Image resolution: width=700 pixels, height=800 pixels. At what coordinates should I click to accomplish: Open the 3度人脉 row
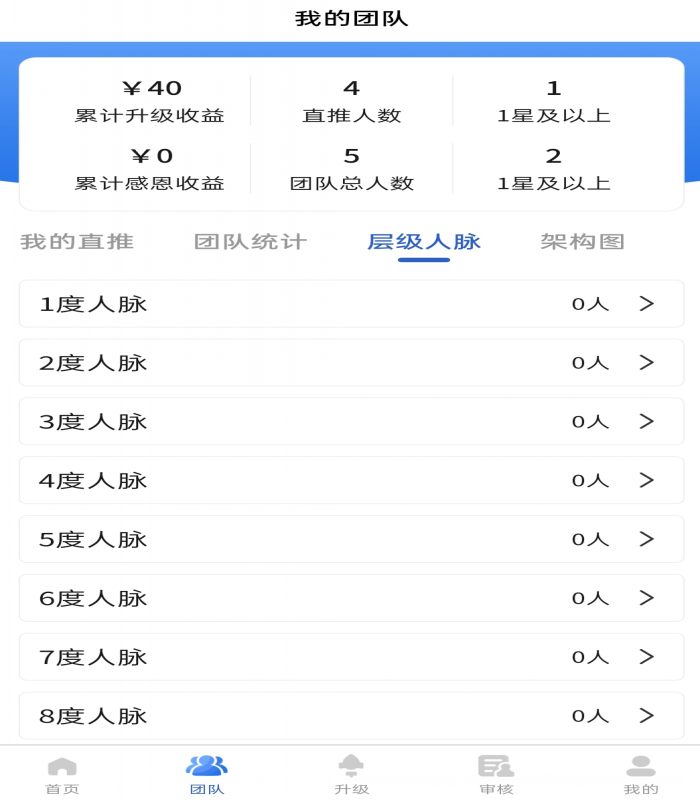[x=351, y=422]
